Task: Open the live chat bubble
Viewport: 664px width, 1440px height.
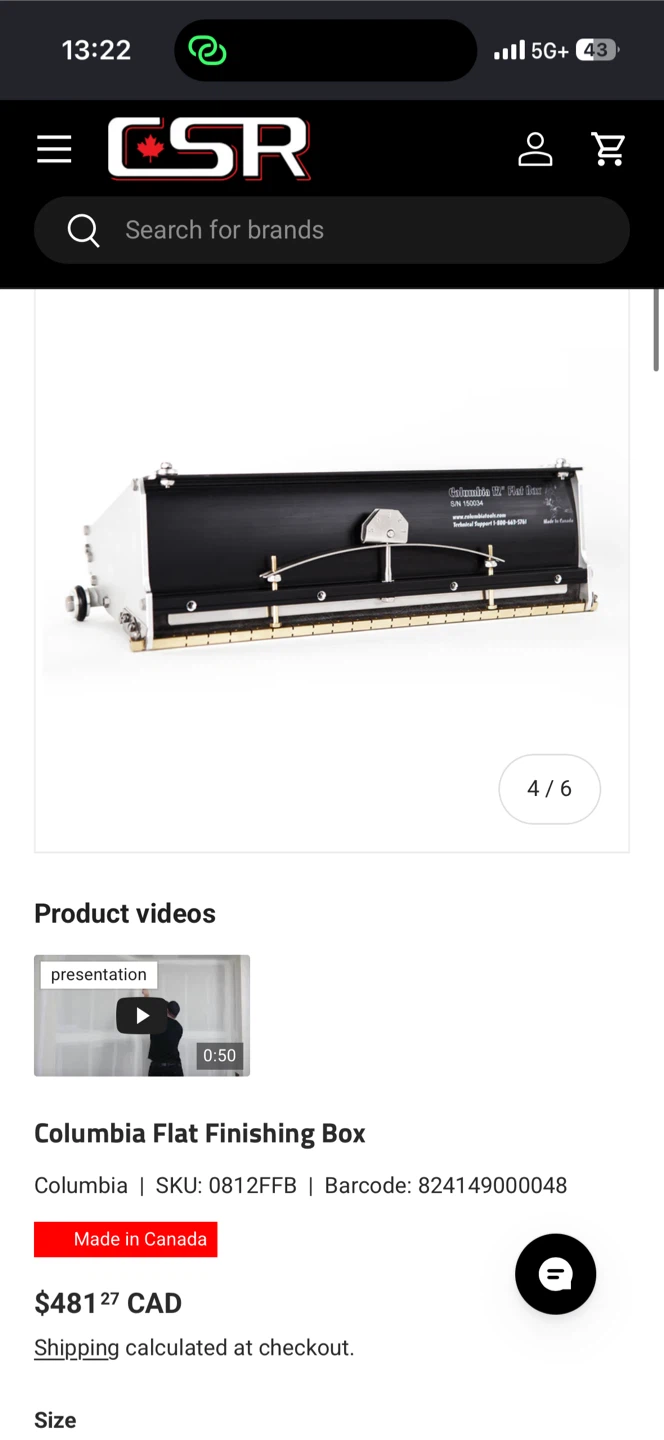Action: click(555, 1273)
